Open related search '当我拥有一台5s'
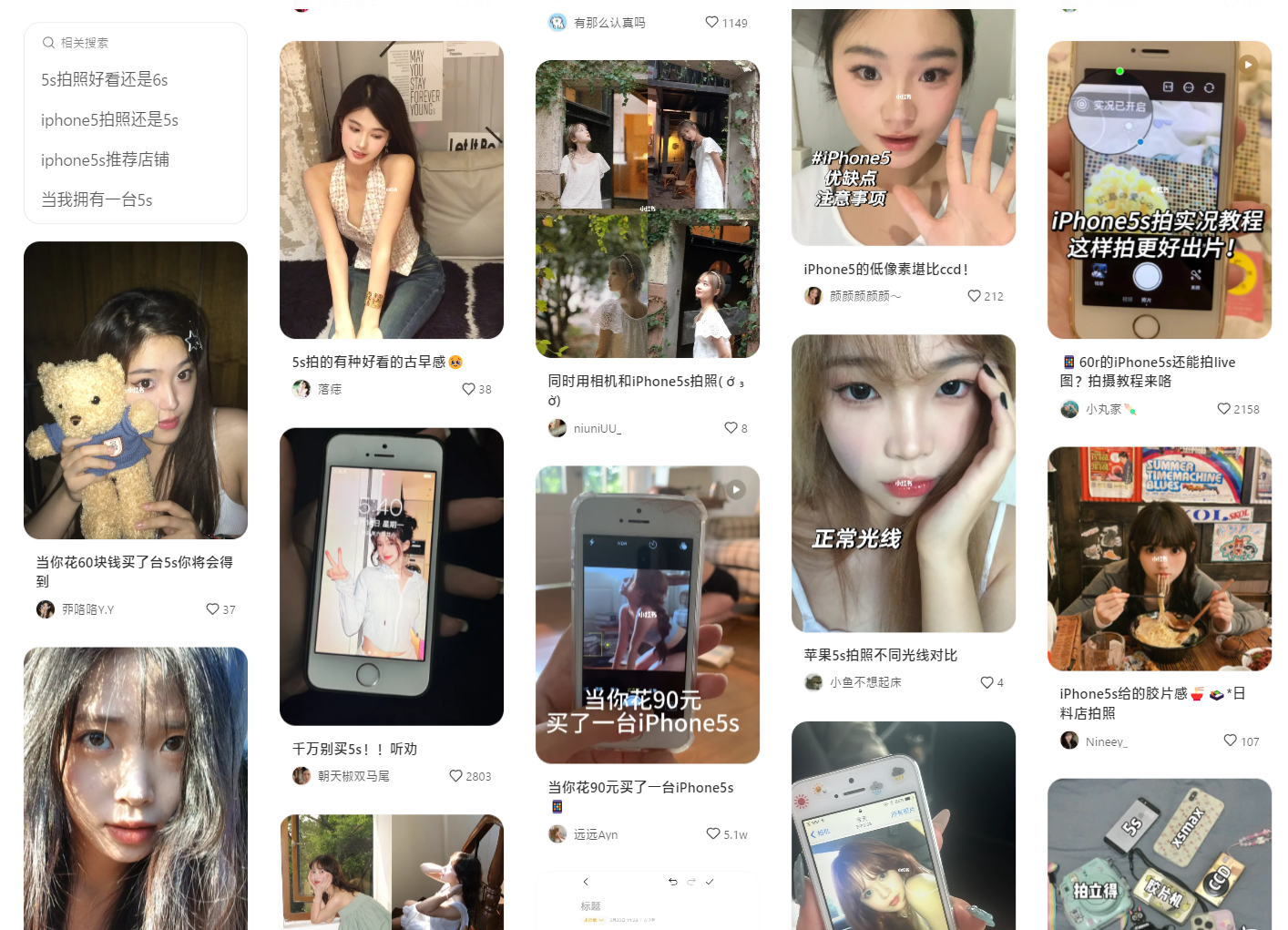Image resolution: width=1288 pixels, height=930 pixels. [97, 200]
